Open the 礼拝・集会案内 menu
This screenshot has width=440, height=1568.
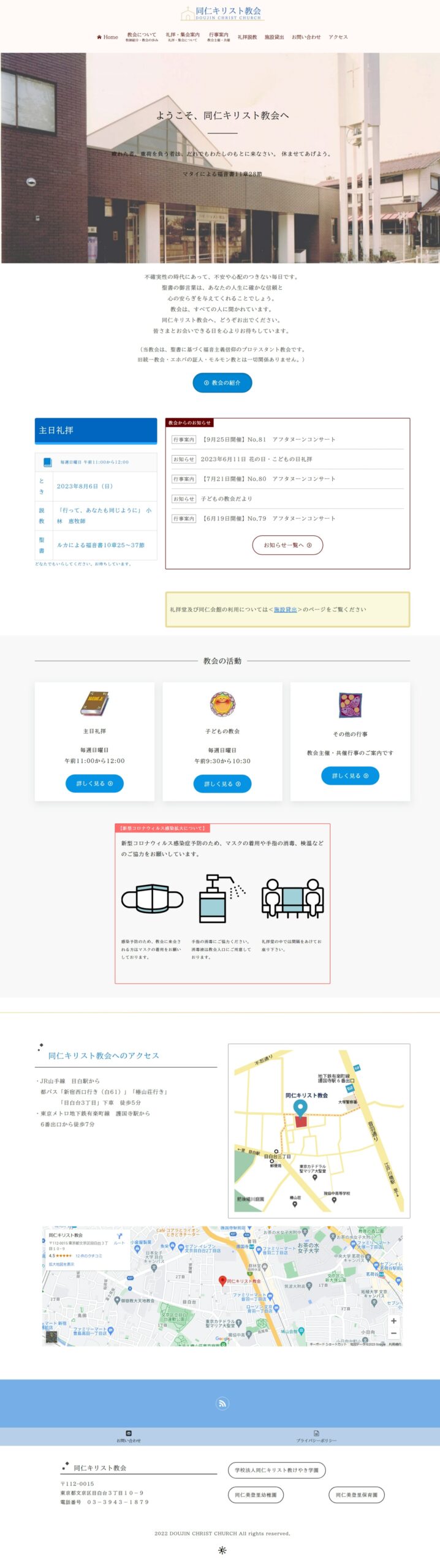[183, 37]
